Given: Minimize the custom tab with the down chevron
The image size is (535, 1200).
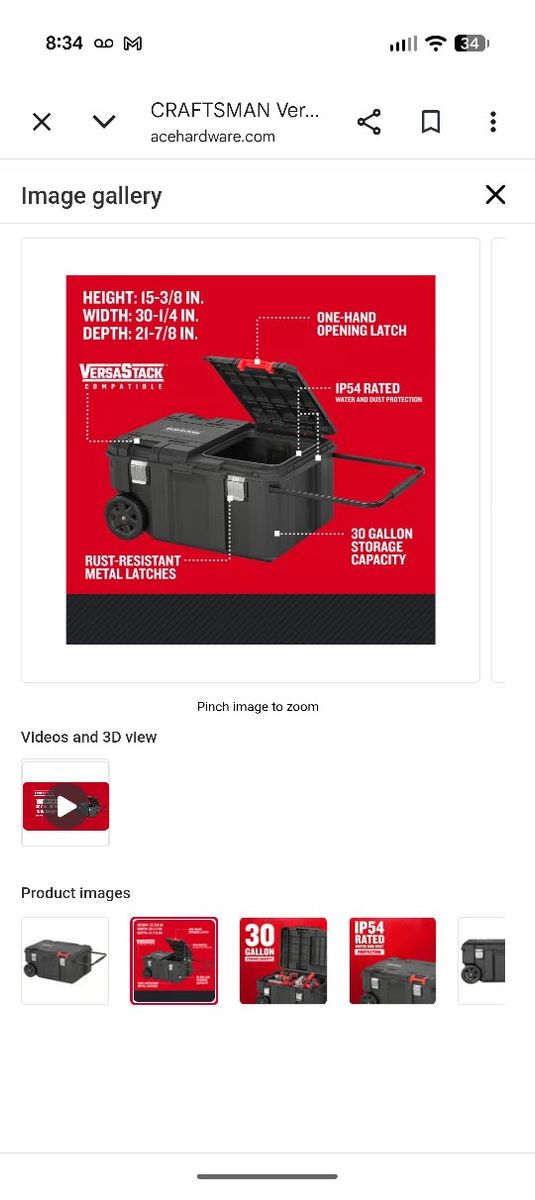Looking at the screenshot, I should [104, 122].
